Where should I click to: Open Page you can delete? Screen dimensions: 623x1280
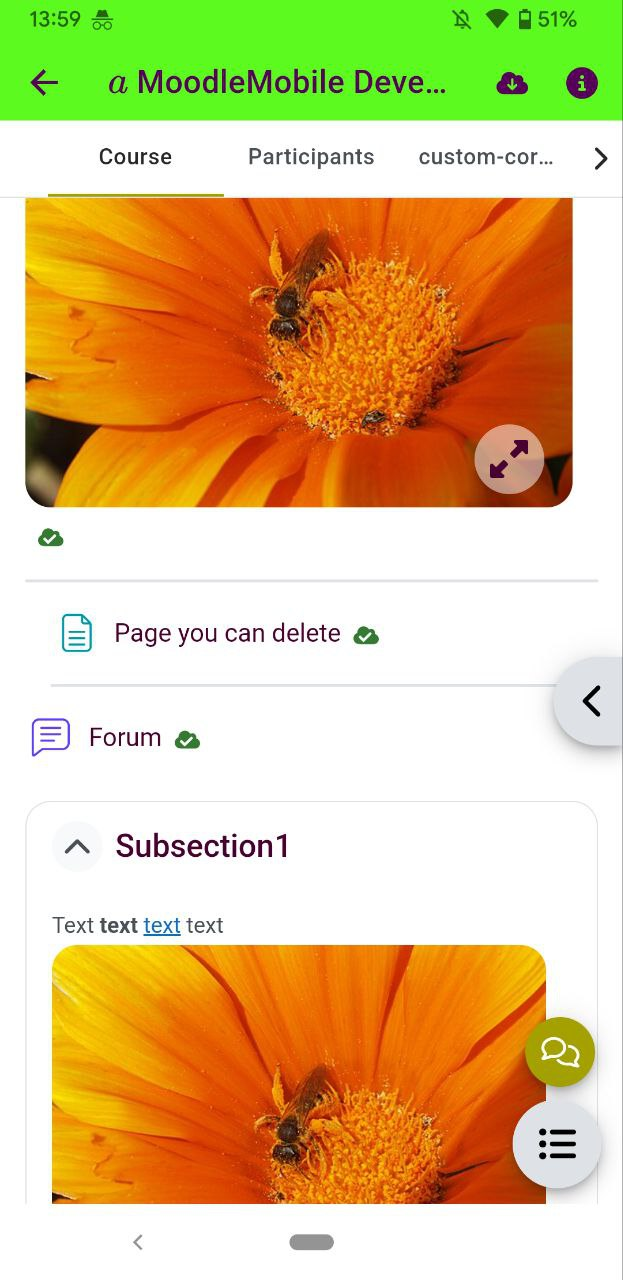point(227,633)
